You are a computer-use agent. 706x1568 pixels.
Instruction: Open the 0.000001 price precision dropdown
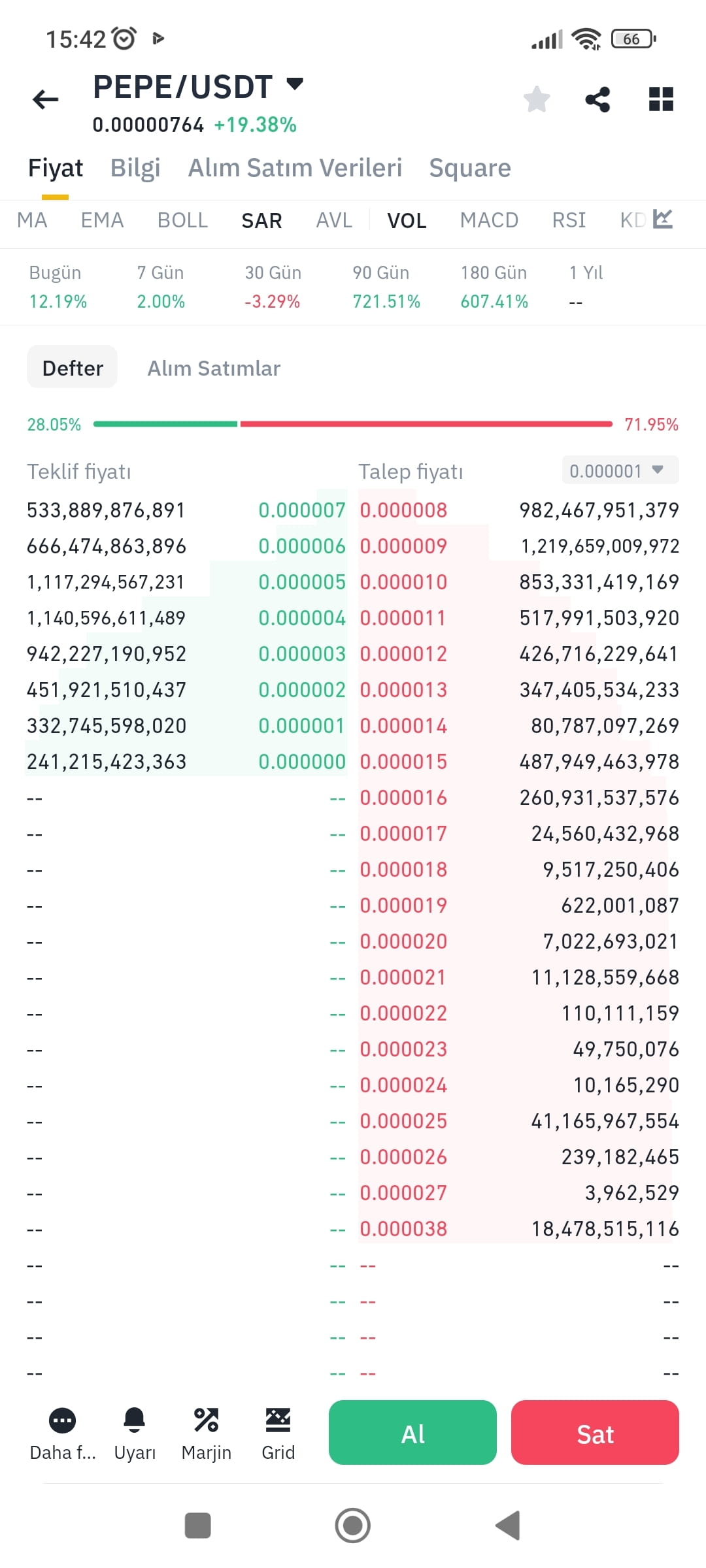(620, 470)
